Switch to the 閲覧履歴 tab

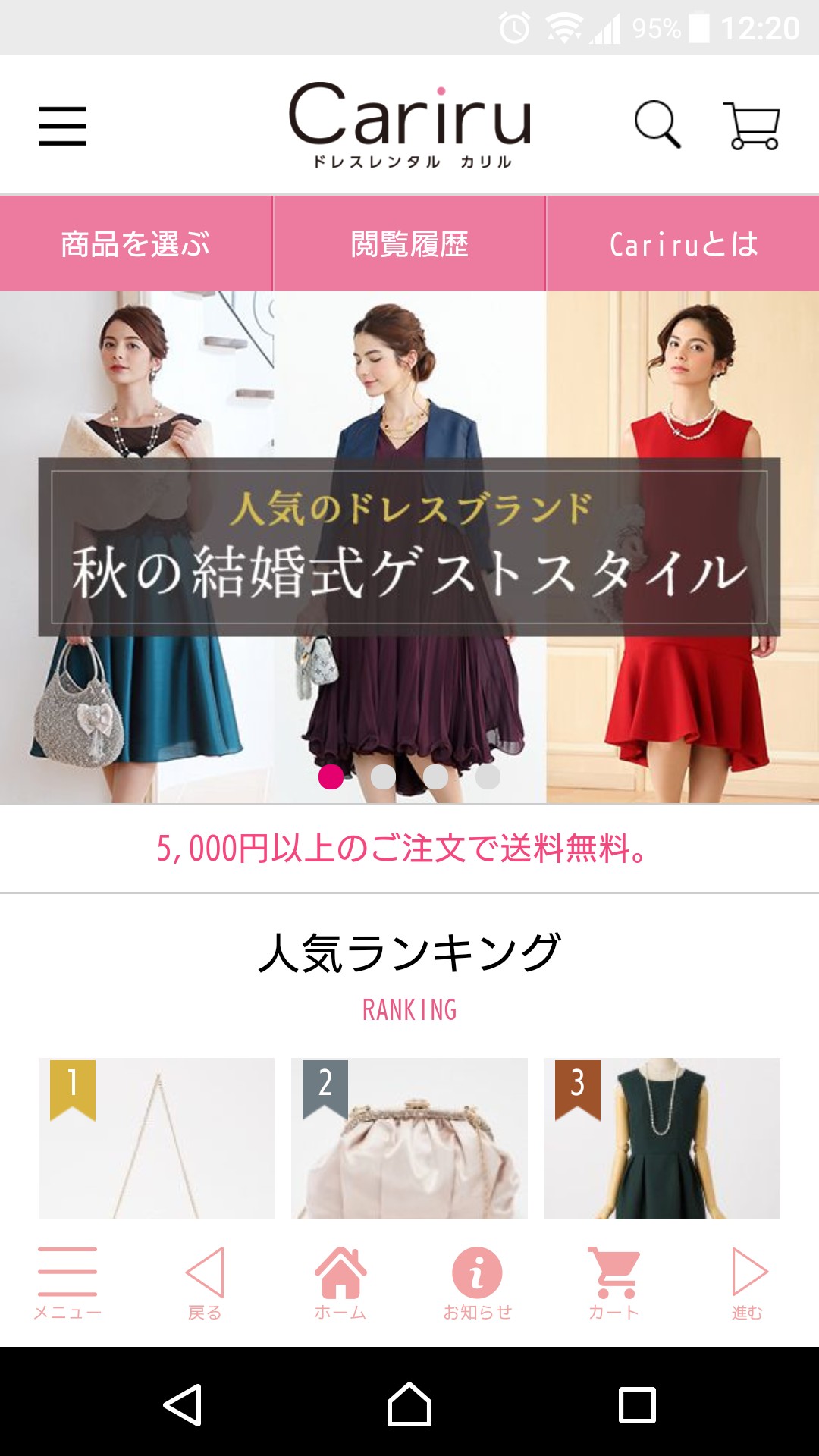pos(409,244)
